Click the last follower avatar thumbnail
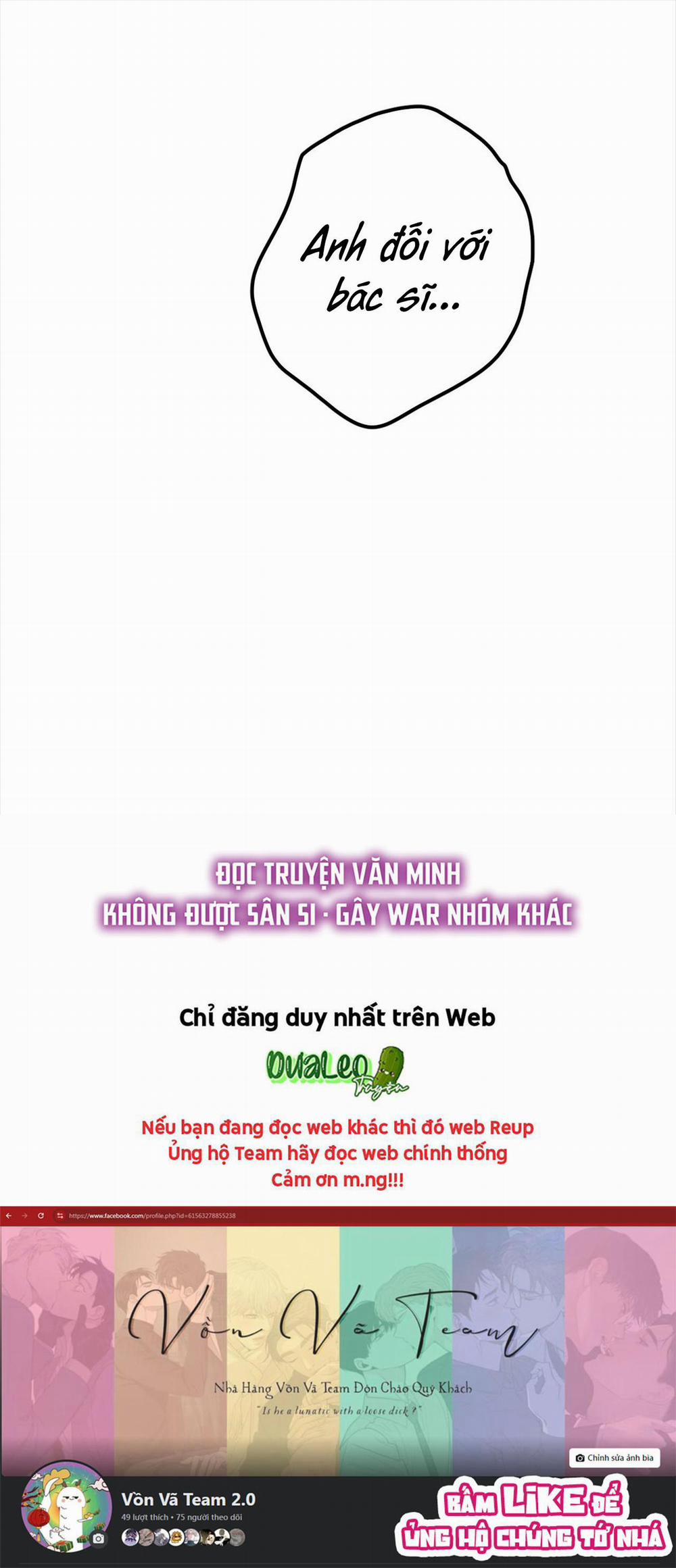The height and width of the screenshot is (1568, 676). point(237,1538)
